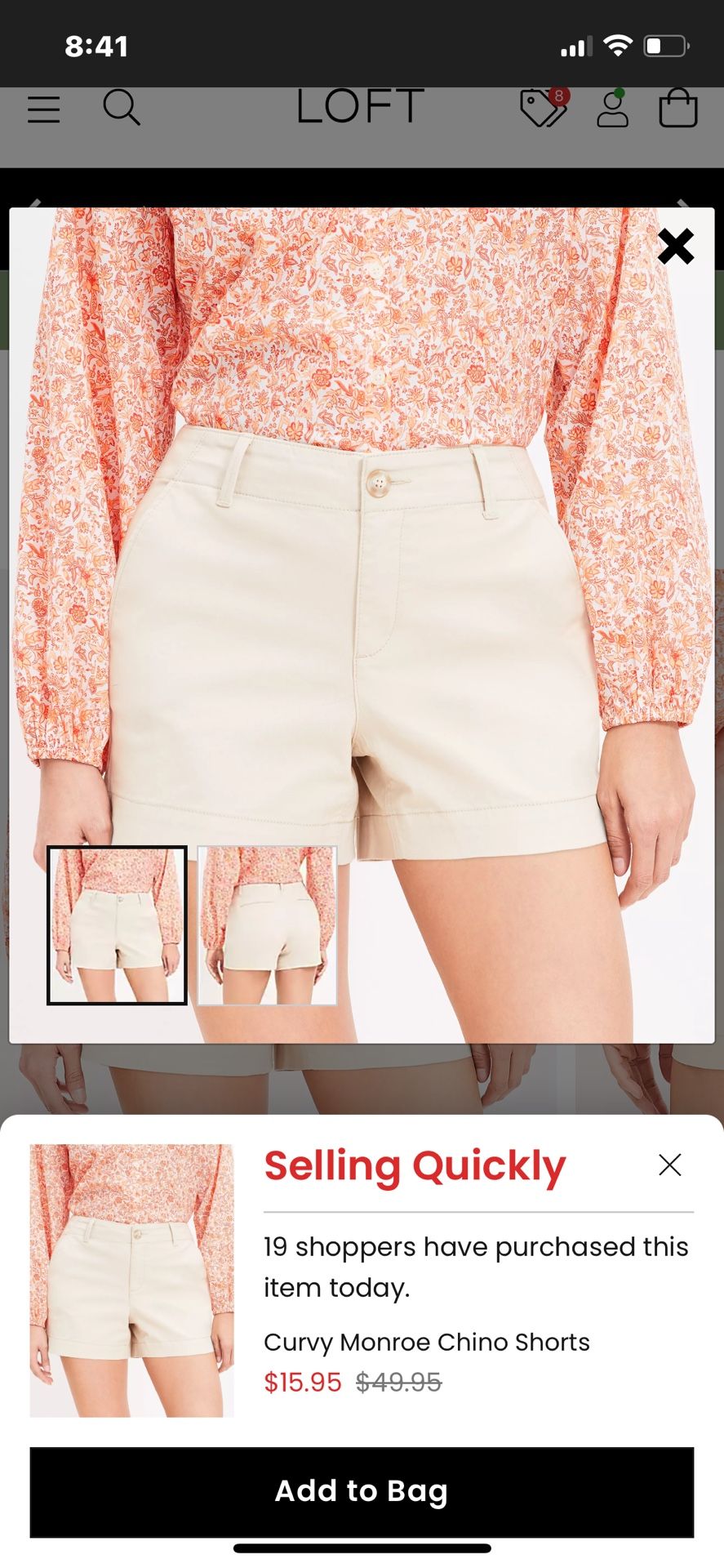Tap Add to Bag
The image size is (724, 1568).
pos(362,1490)
